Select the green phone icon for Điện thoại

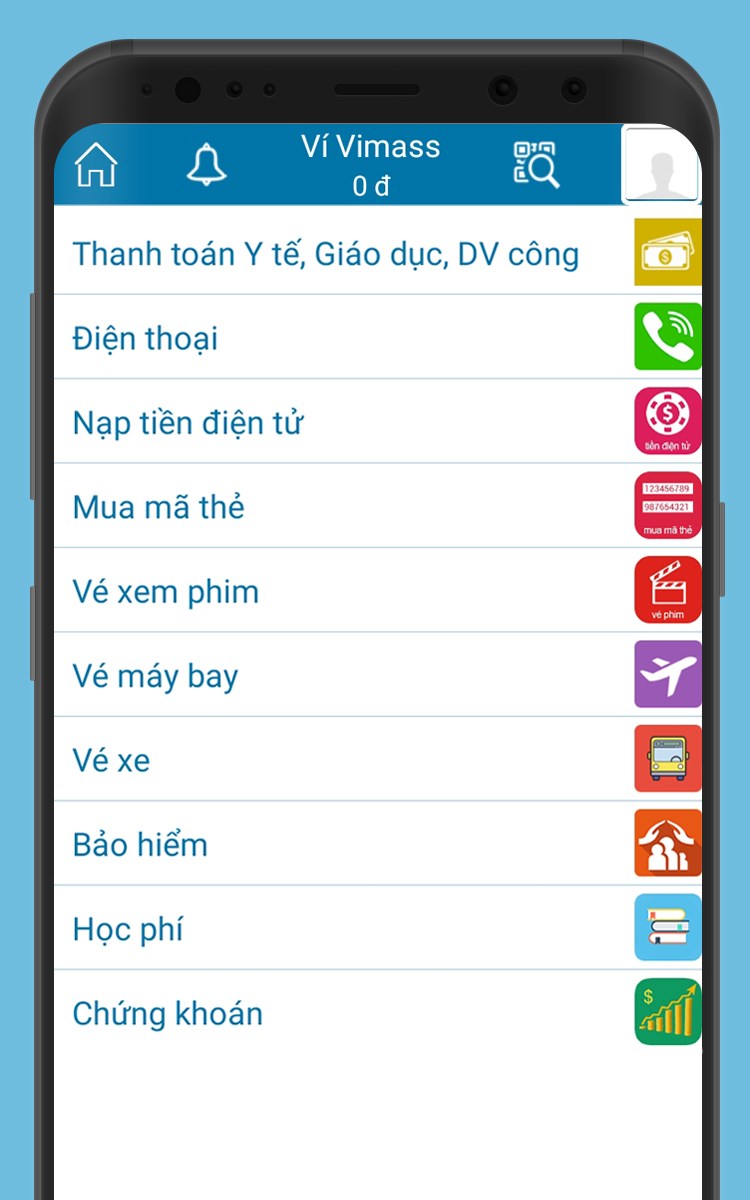click(667, 336)
